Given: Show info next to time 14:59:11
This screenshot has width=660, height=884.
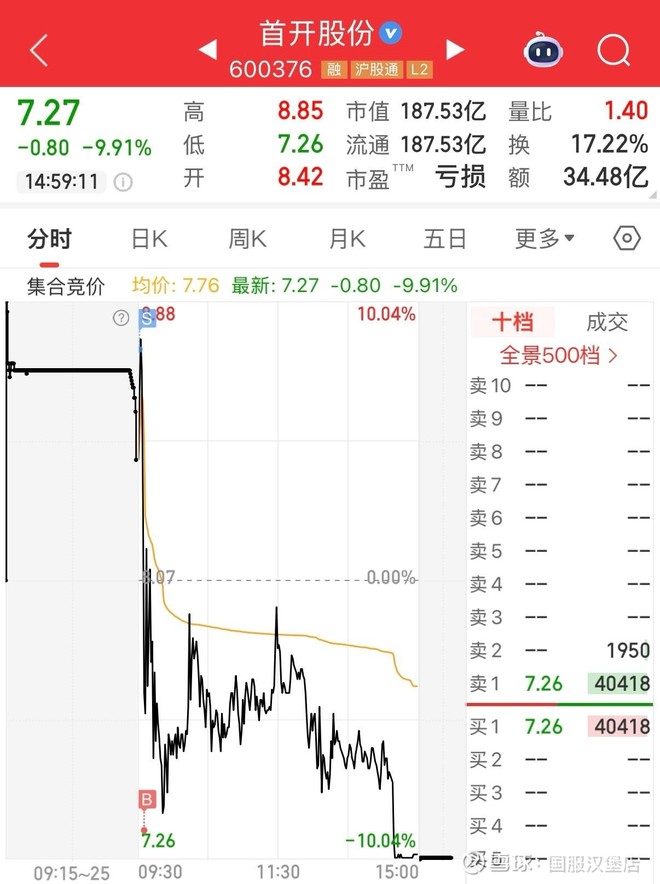Looking at the screenshot, I should click(123, 182).
